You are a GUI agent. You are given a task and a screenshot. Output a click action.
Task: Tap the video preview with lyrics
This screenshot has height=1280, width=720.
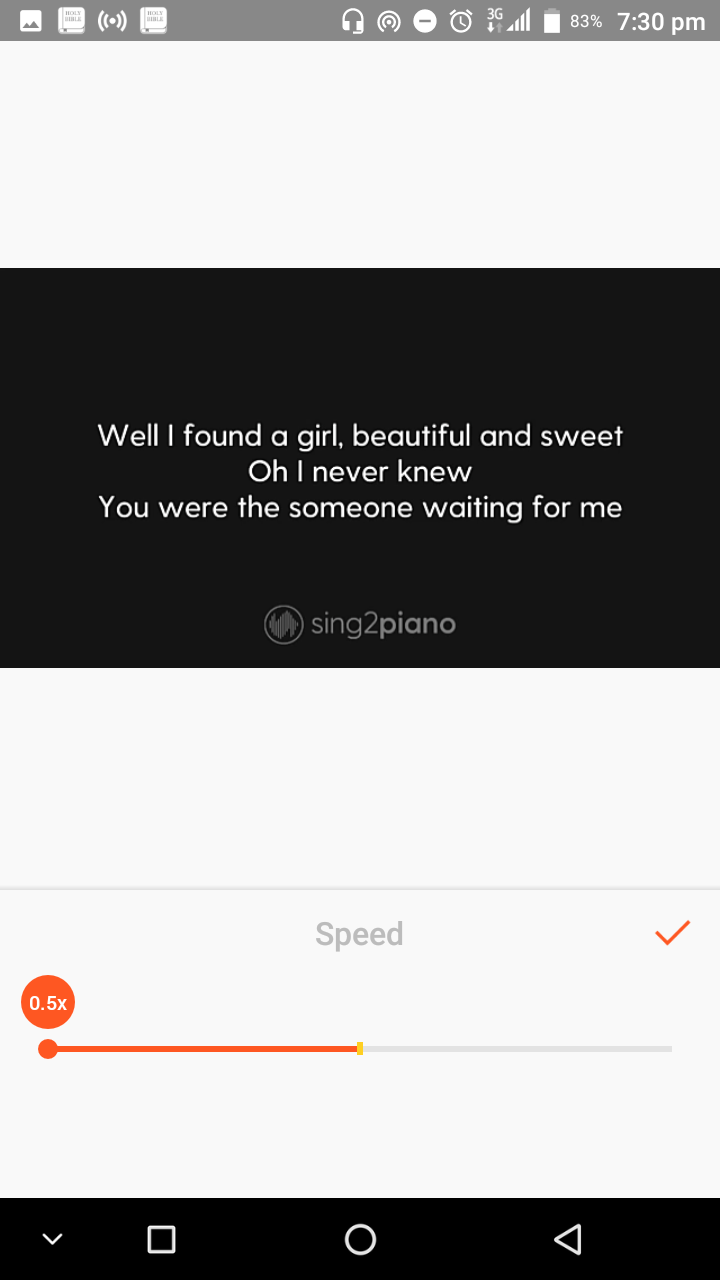360,468
